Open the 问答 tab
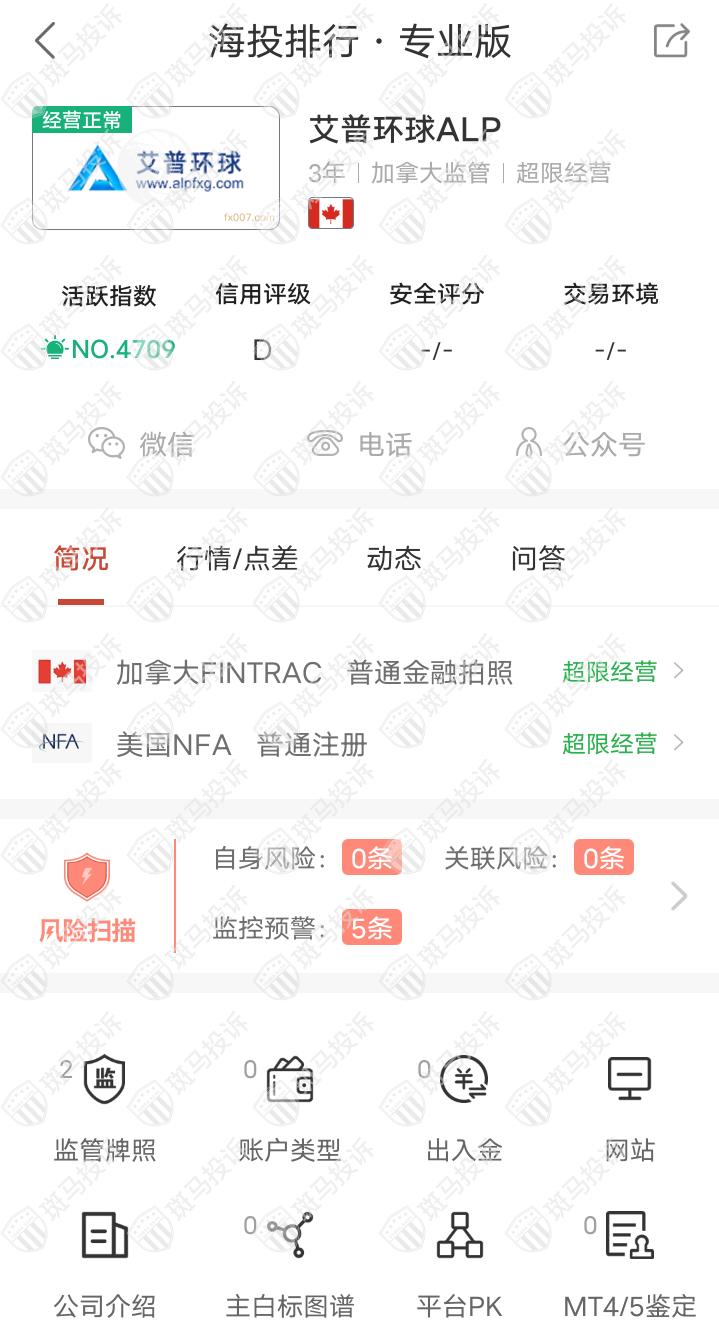 (538, 558)
